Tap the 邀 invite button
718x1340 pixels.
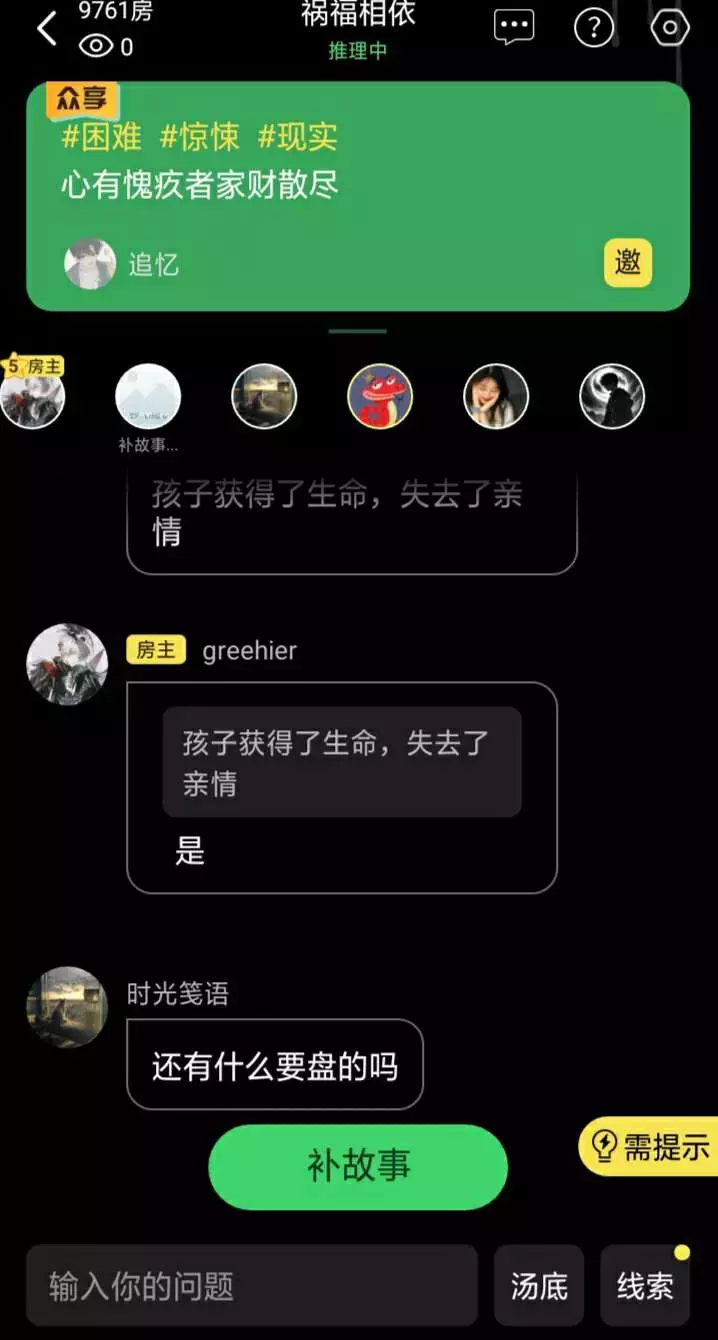click(x=628, y=264)
